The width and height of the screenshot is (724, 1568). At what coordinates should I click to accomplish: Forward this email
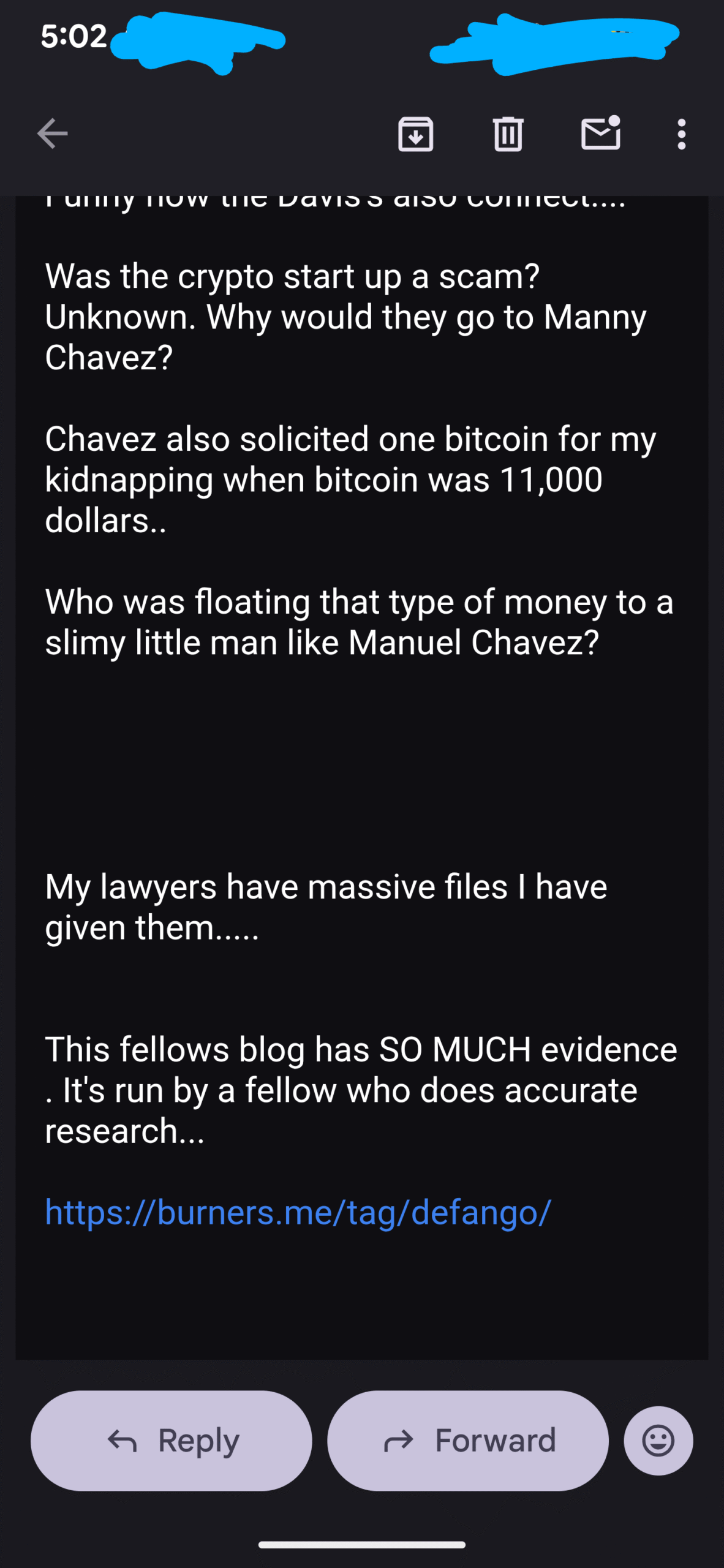468,1441
